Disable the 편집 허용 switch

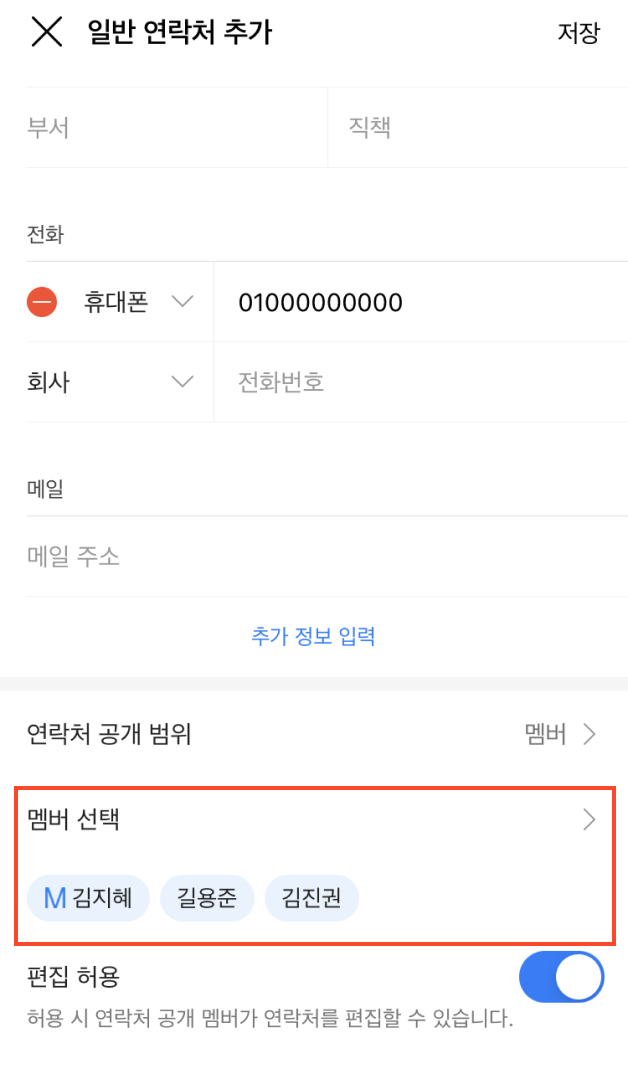(x=562, y=977)
